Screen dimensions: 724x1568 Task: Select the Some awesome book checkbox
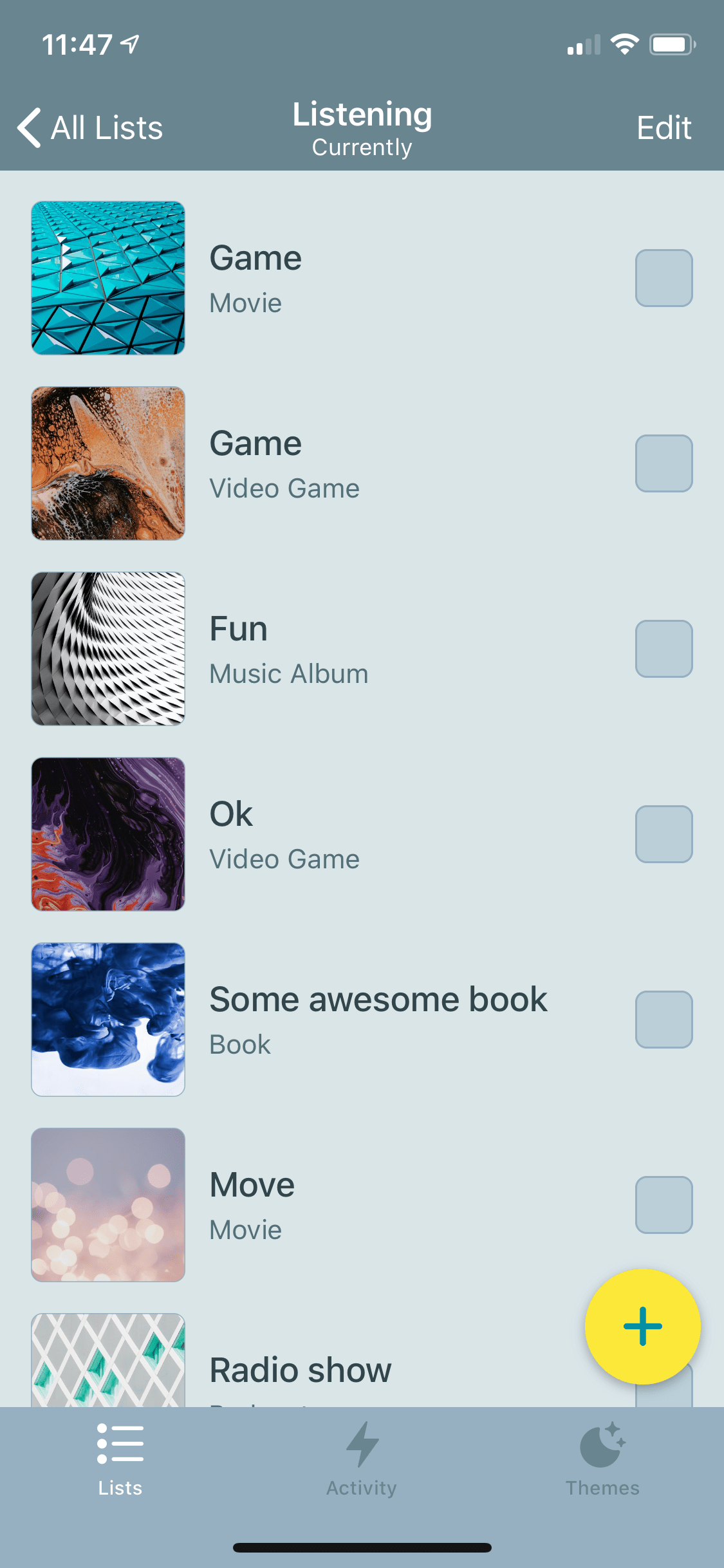pos(664,1020)
